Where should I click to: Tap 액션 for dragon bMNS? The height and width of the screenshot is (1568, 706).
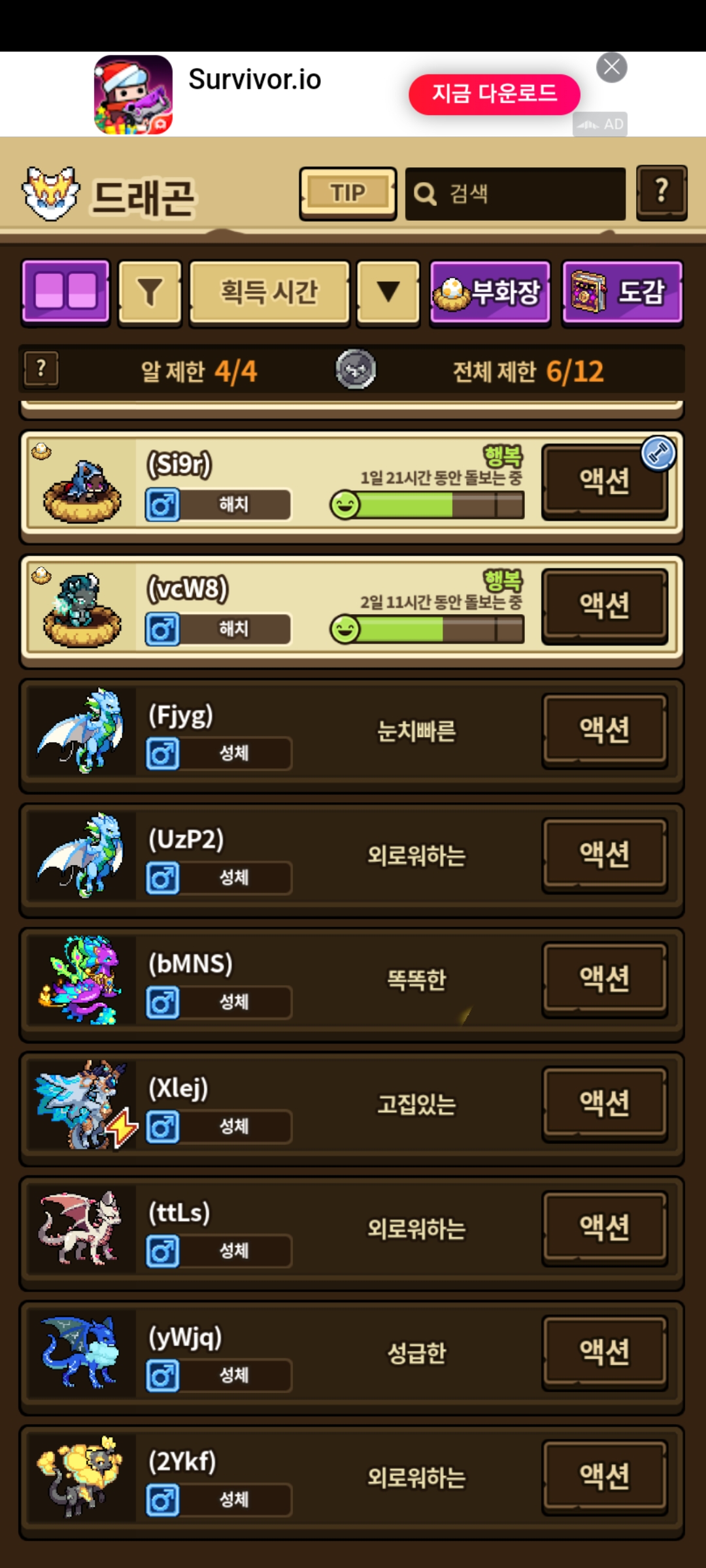(x=604, y=979)
